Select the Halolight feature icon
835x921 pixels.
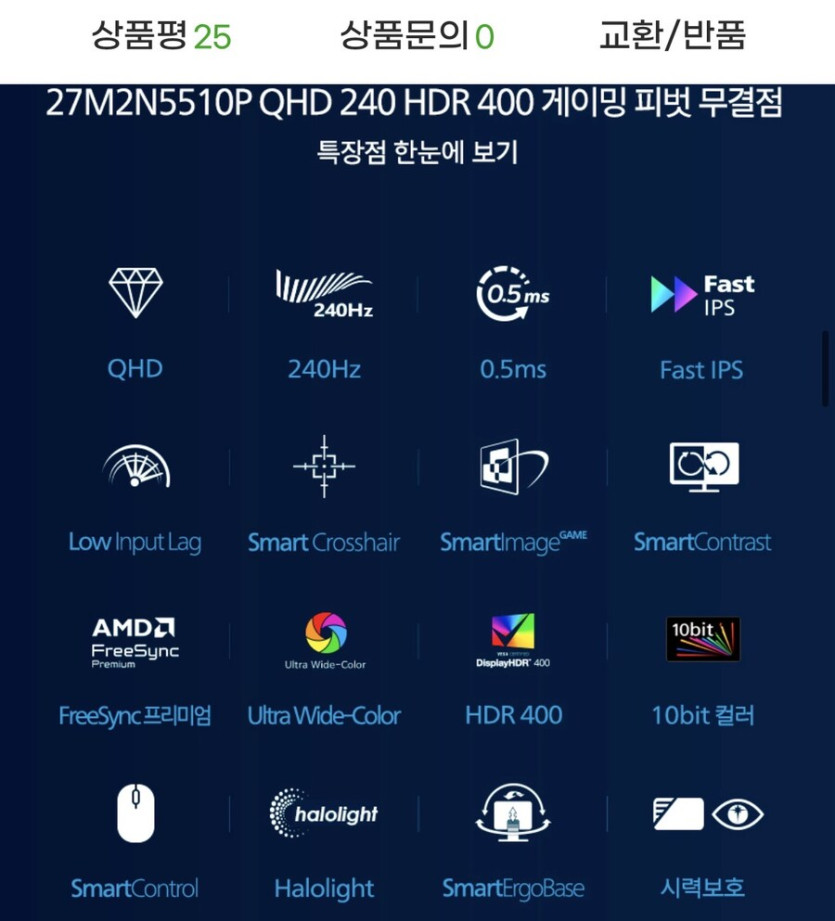324,813
